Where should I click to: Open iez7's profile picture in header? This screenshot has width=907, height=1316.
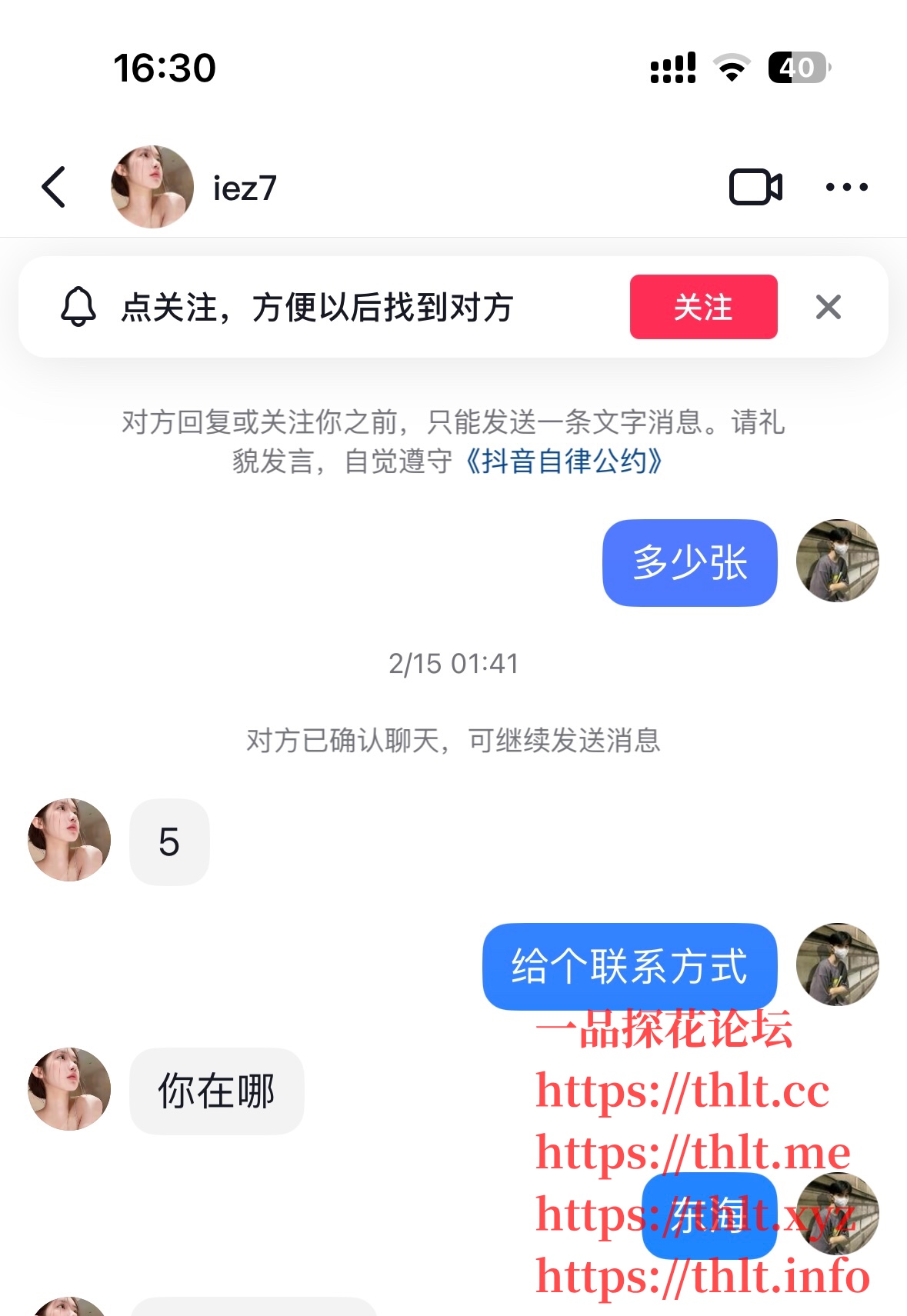click(x=152, y=187)
